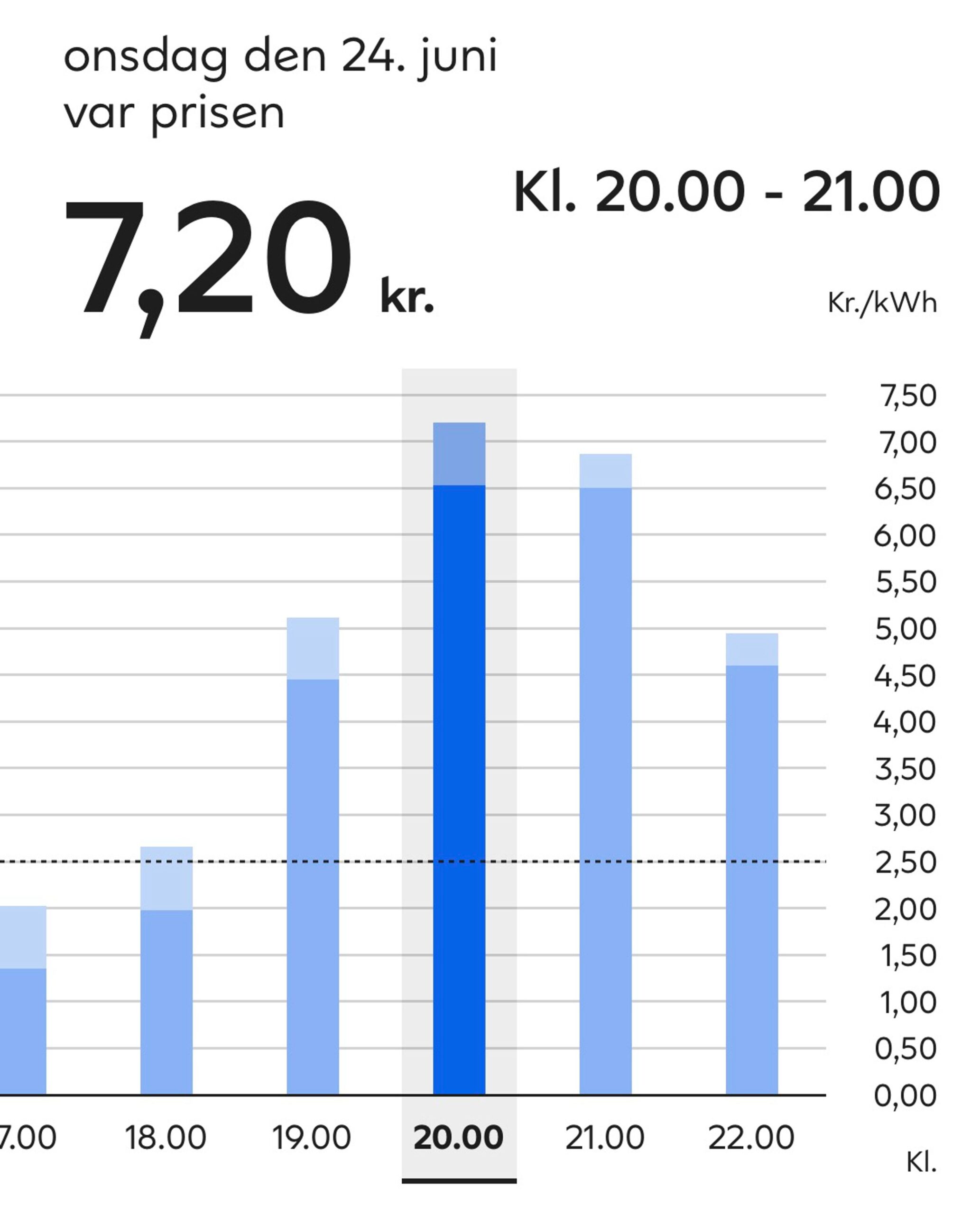Viewport: 980px width, 1214px height.
Task: Select the 21.00 price bar
Action: [606, 774]
